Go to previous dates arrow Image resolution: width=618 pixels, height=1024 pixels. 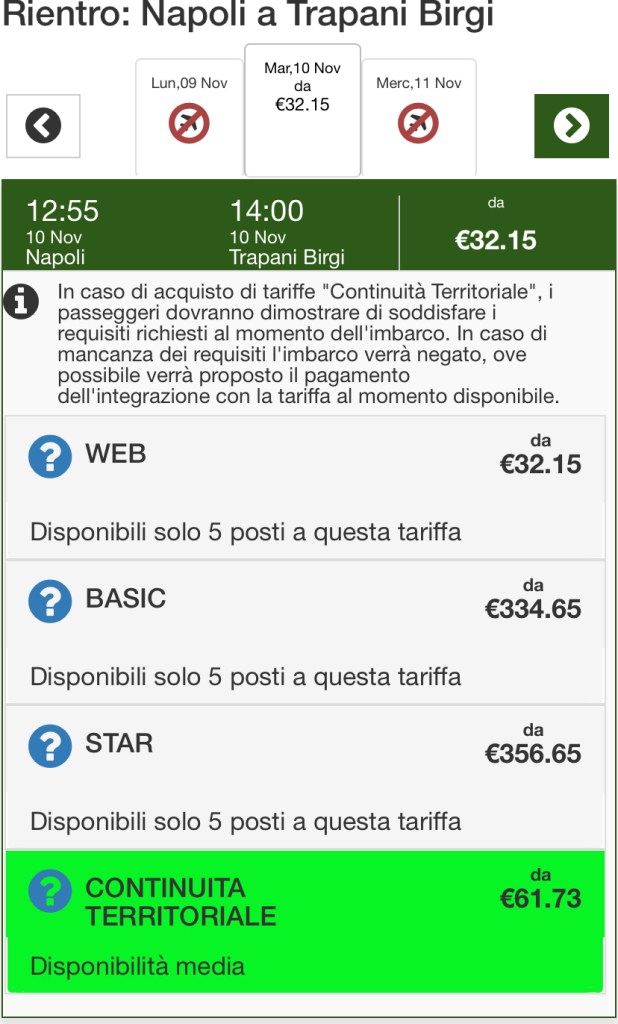(x=43, y=126)
